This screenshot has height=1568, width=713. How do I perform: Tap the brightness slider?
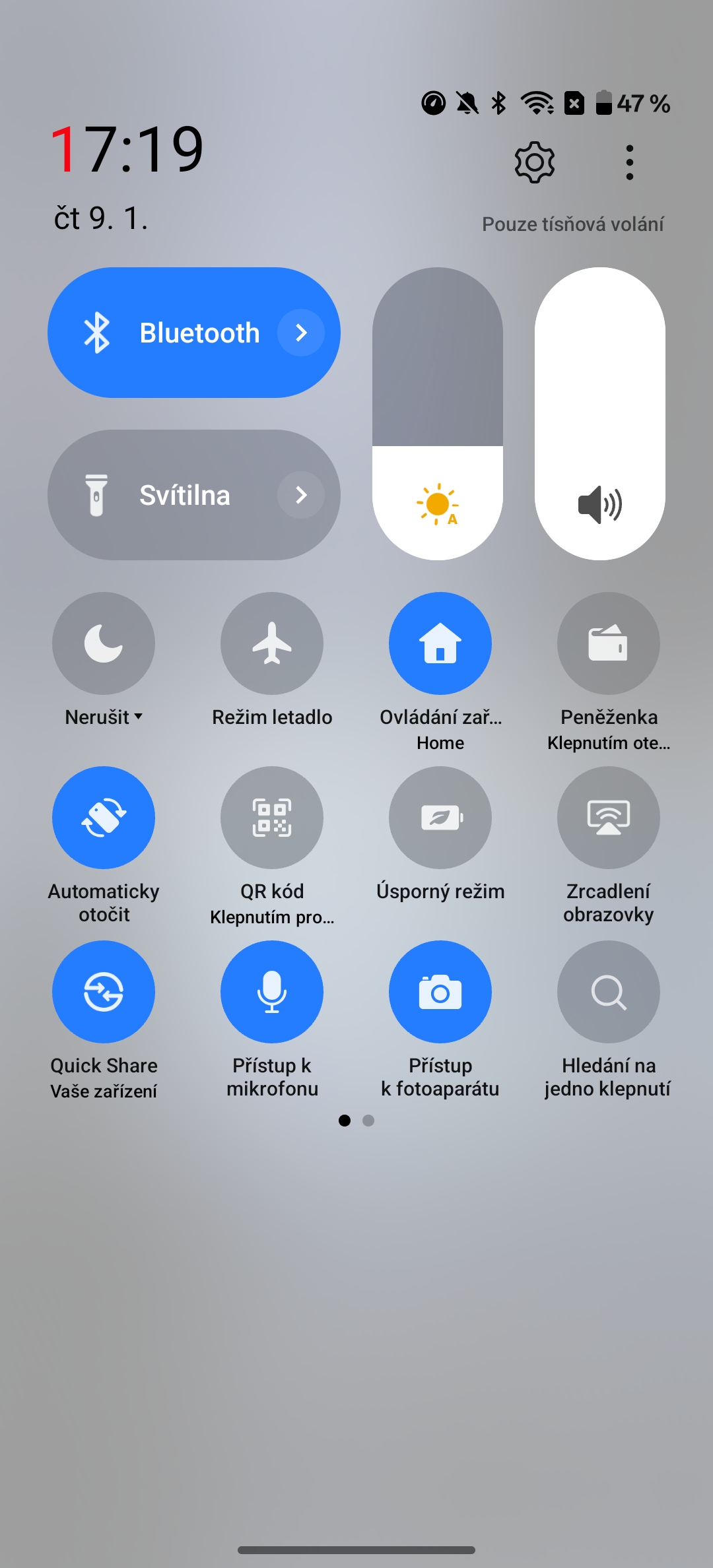point(438,414)
